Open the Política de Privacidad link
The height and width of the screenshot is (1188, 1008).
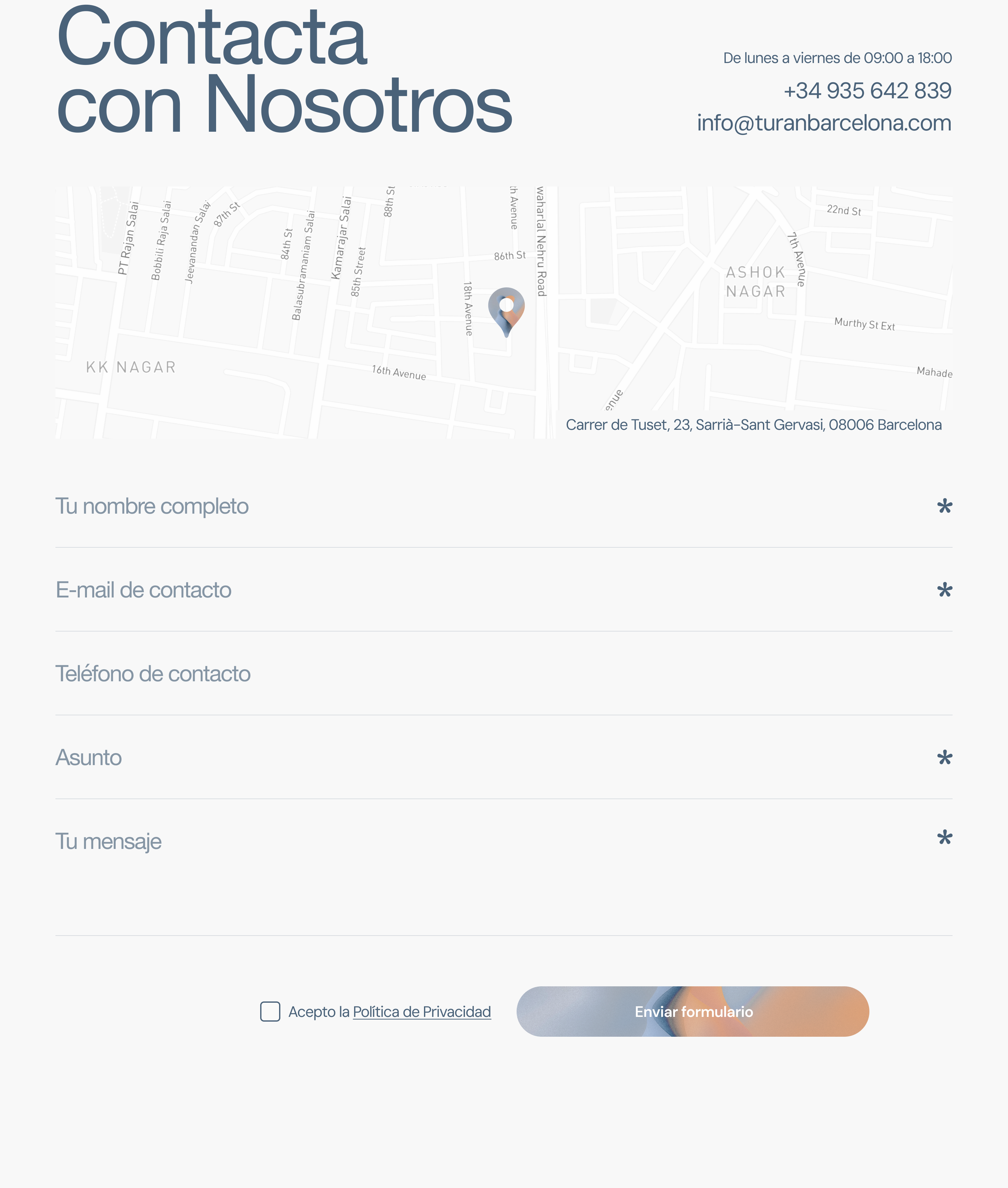[422, 1012]
